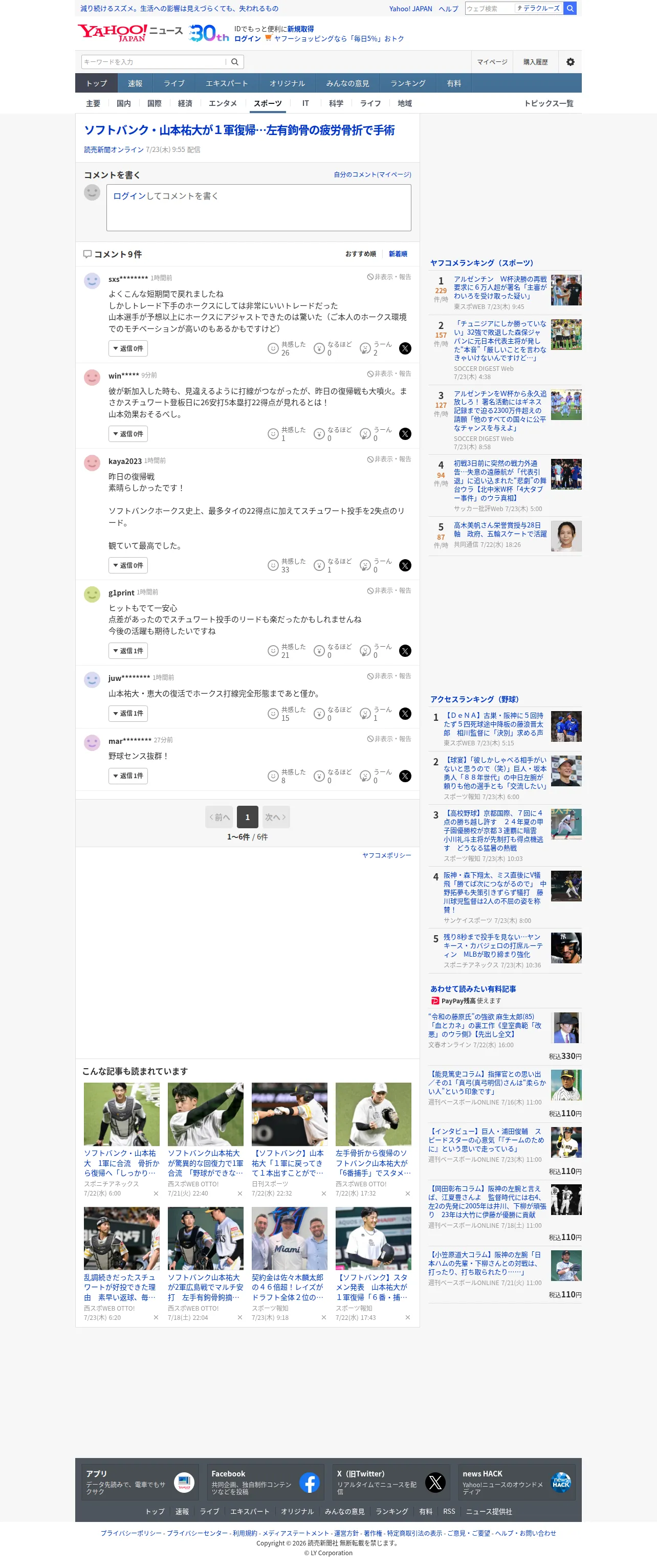Open the トピックス一覧 link
This screenshot has width=657, height=1568.
549,103
